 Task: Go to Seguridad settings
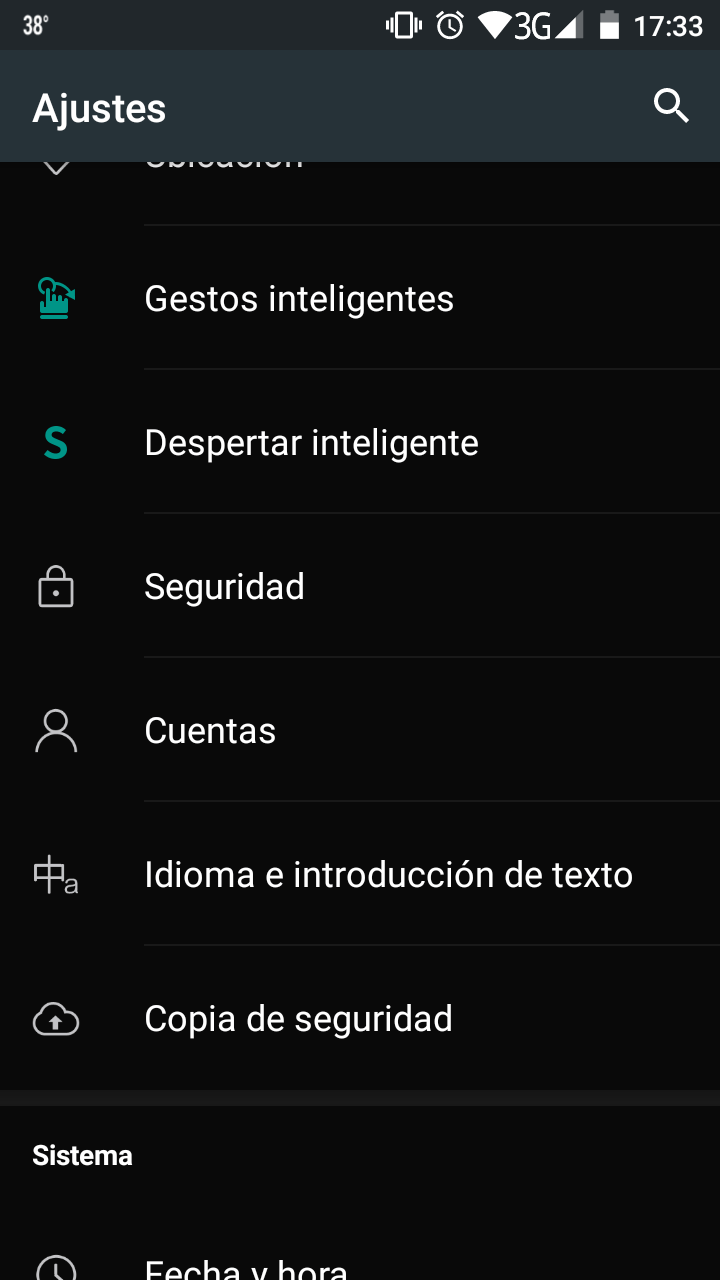360,586
